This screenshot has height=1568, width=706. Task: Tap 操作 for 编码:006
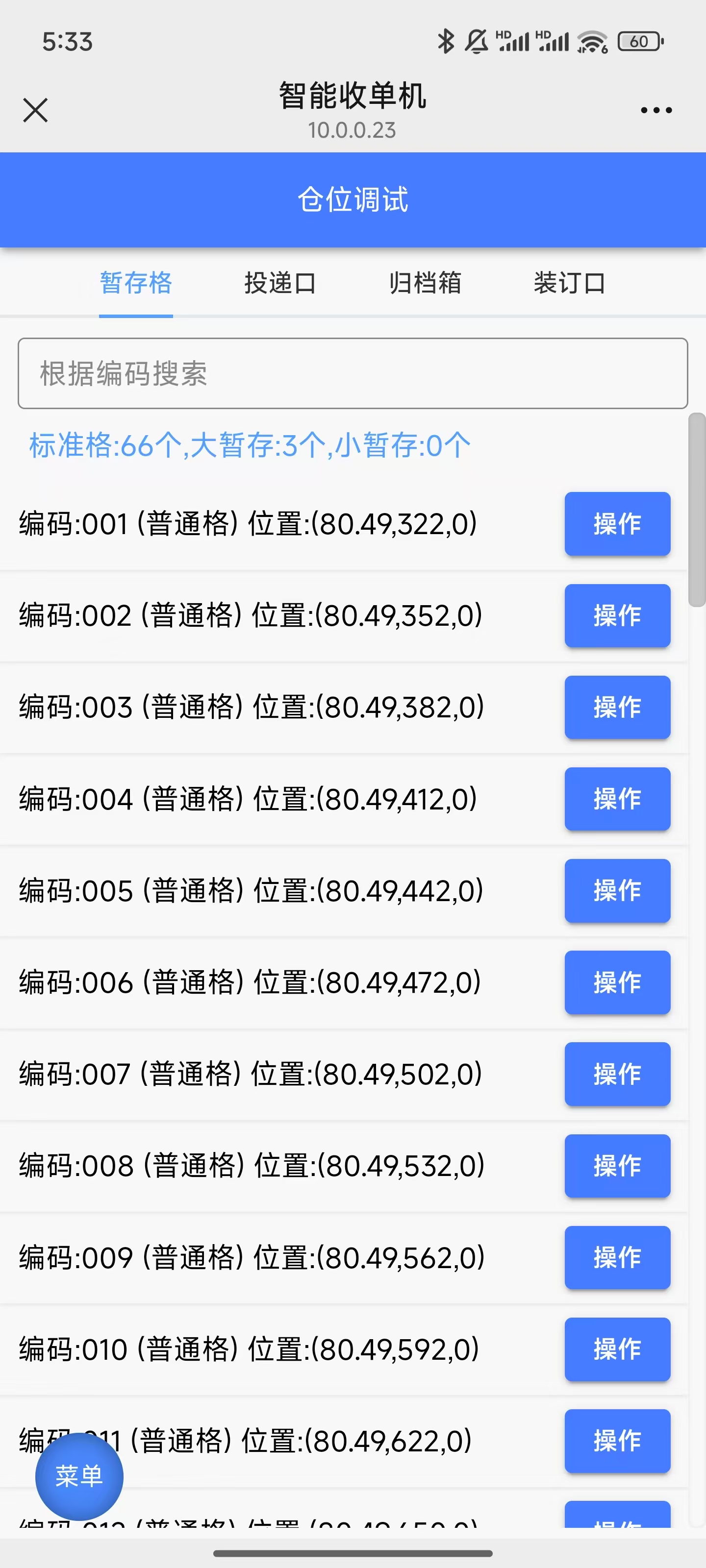617,982
